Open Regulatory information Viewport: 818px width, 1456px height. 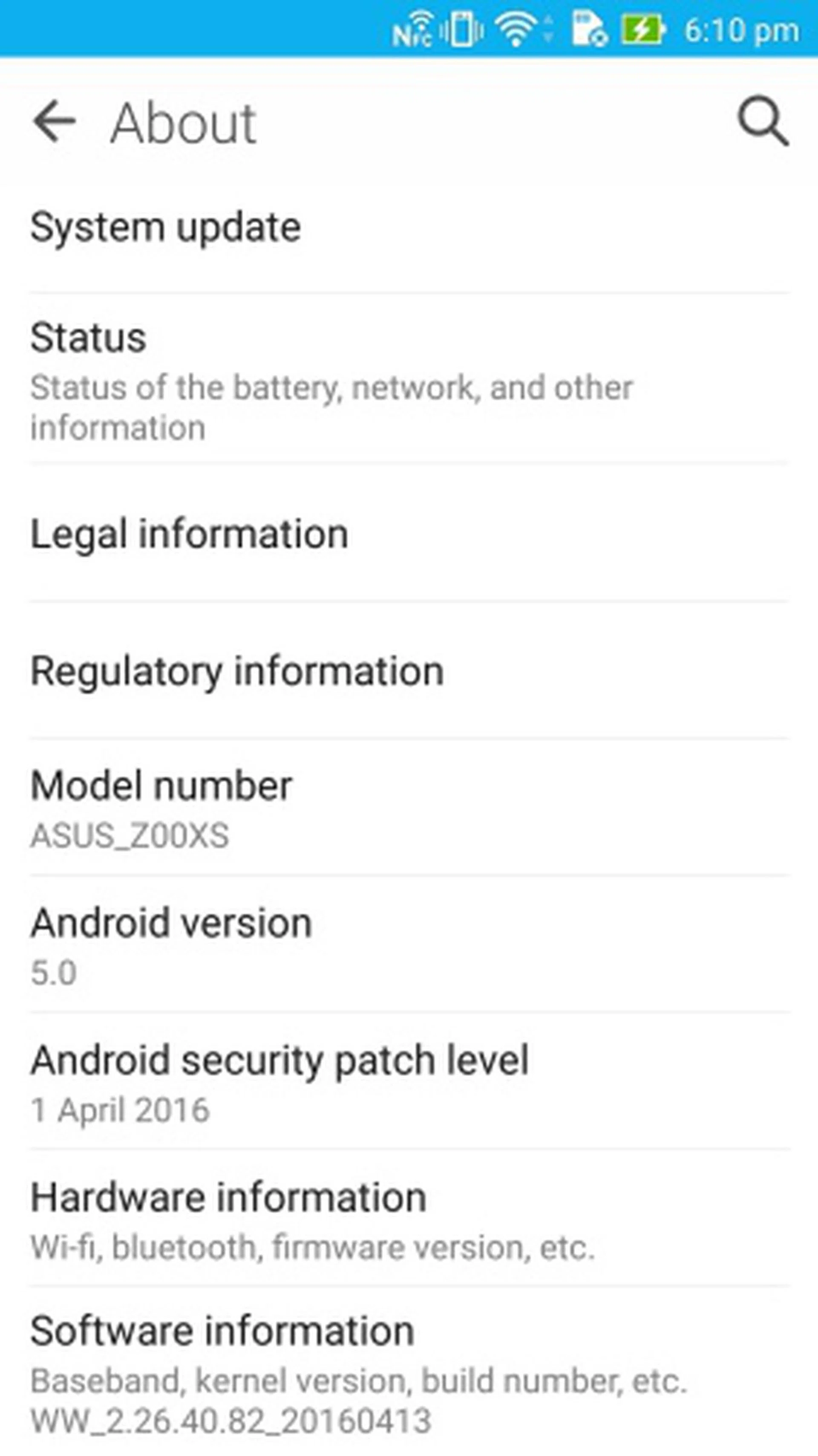point(409,671)
